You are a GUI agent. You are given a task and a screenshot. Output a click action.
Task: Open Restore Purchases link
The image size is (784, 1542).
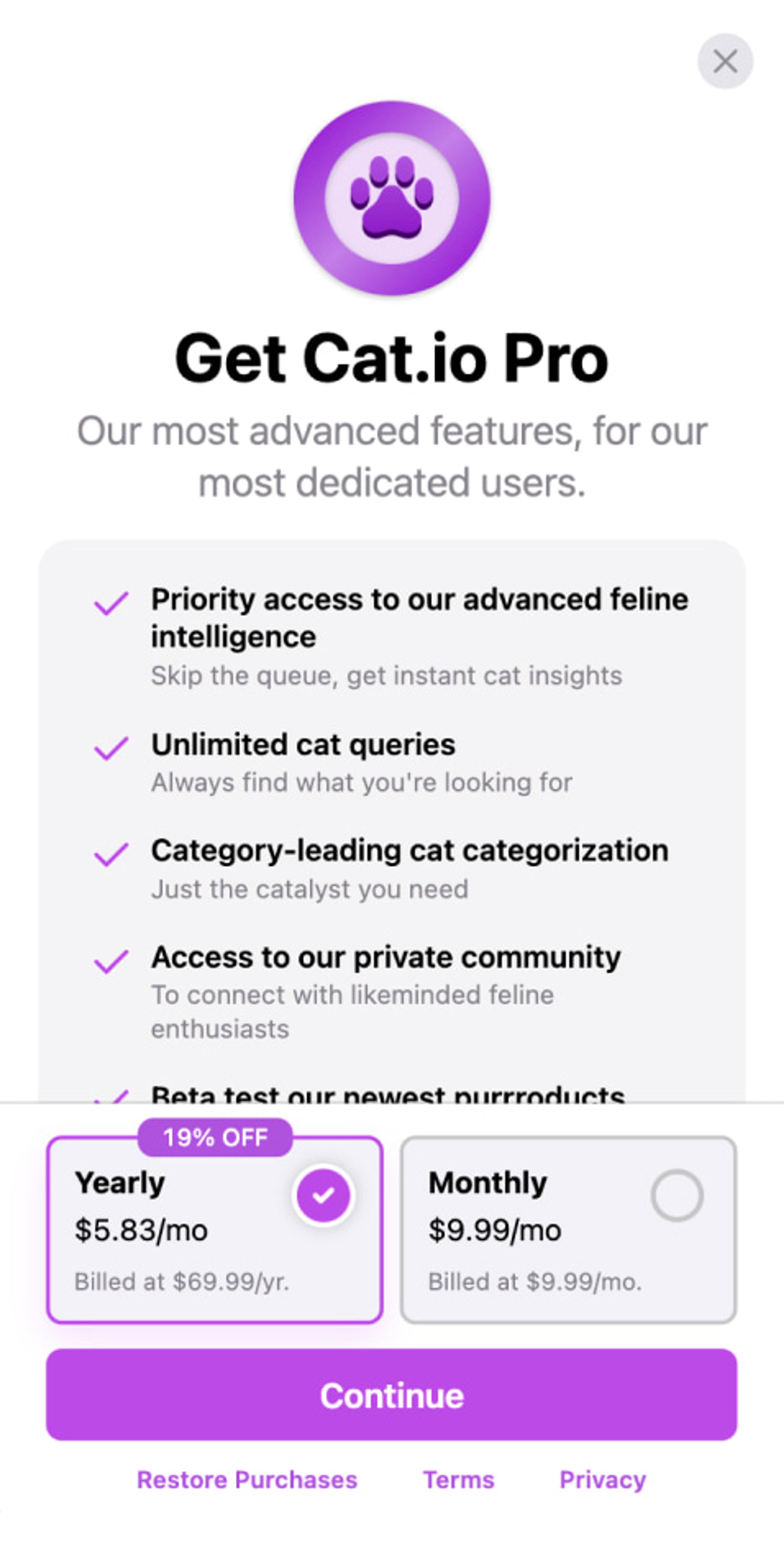(x=247, y=1480)
